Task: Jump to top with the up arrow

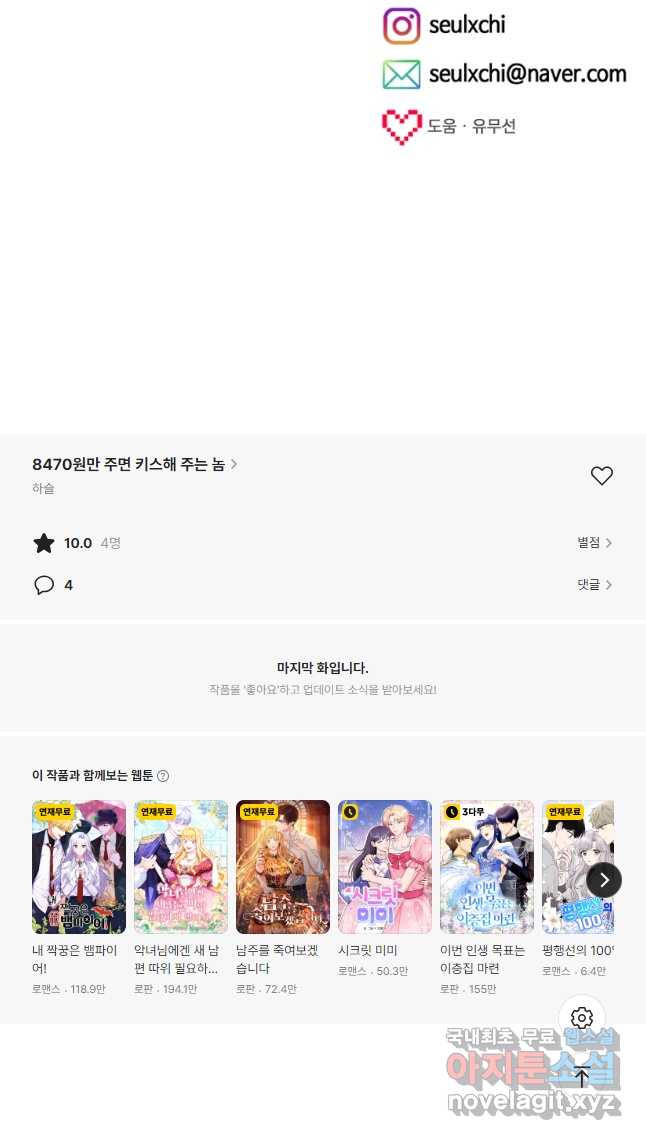Action: click(581, 1077)
